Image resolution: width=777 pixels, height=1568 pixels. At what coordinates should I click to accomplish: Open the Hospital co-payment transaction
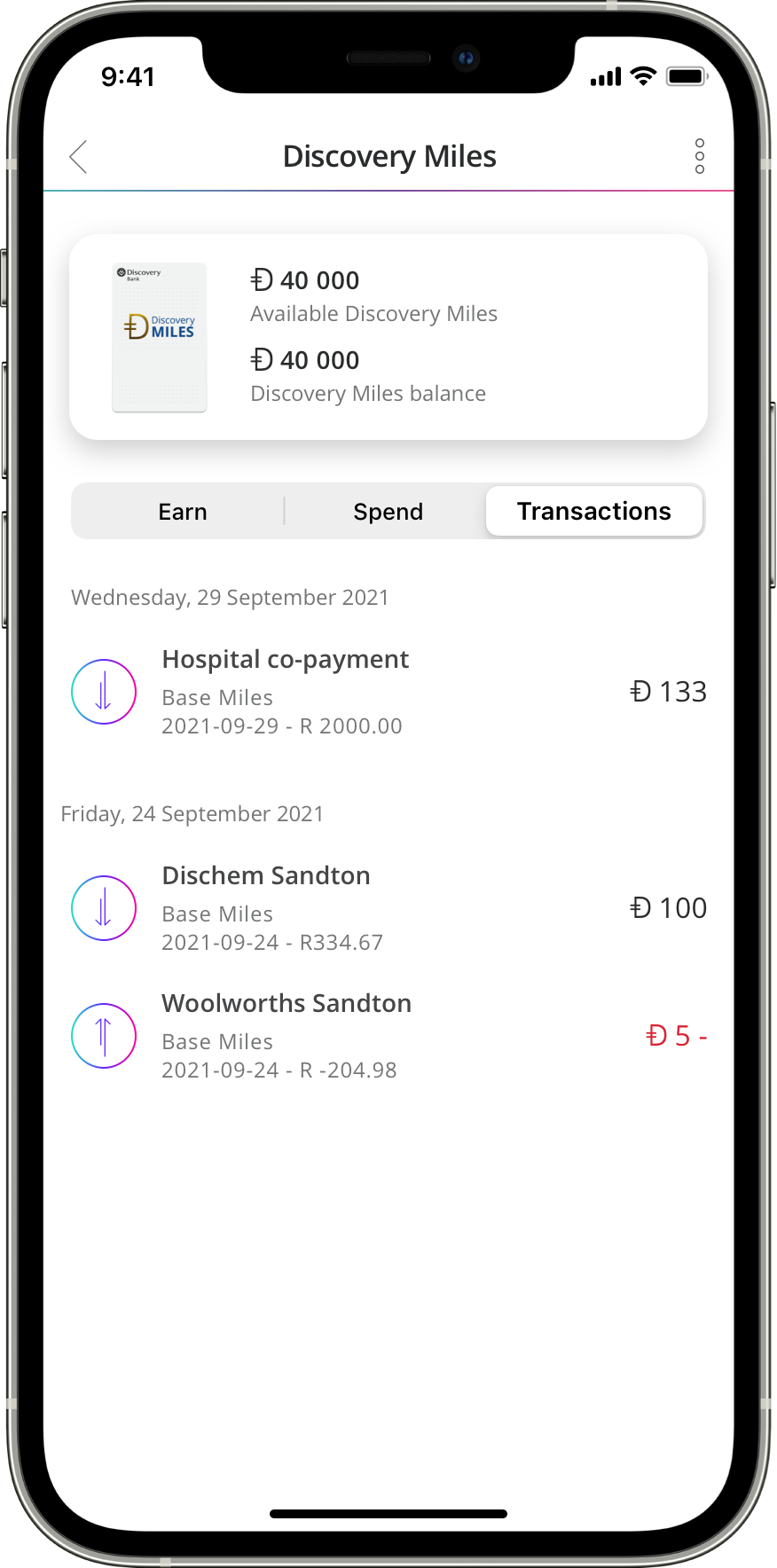click(388, 692)
